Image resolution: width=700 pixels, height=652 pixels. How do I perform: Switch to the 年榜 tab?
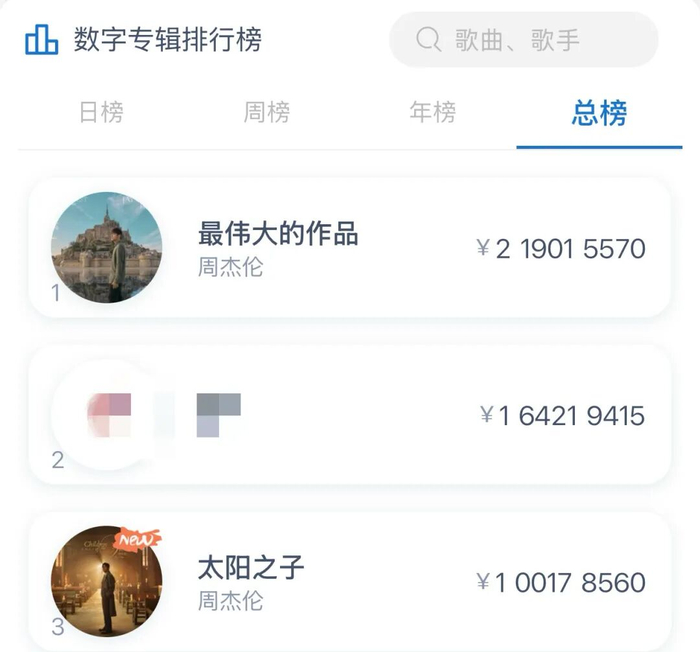tap(433, 113)
